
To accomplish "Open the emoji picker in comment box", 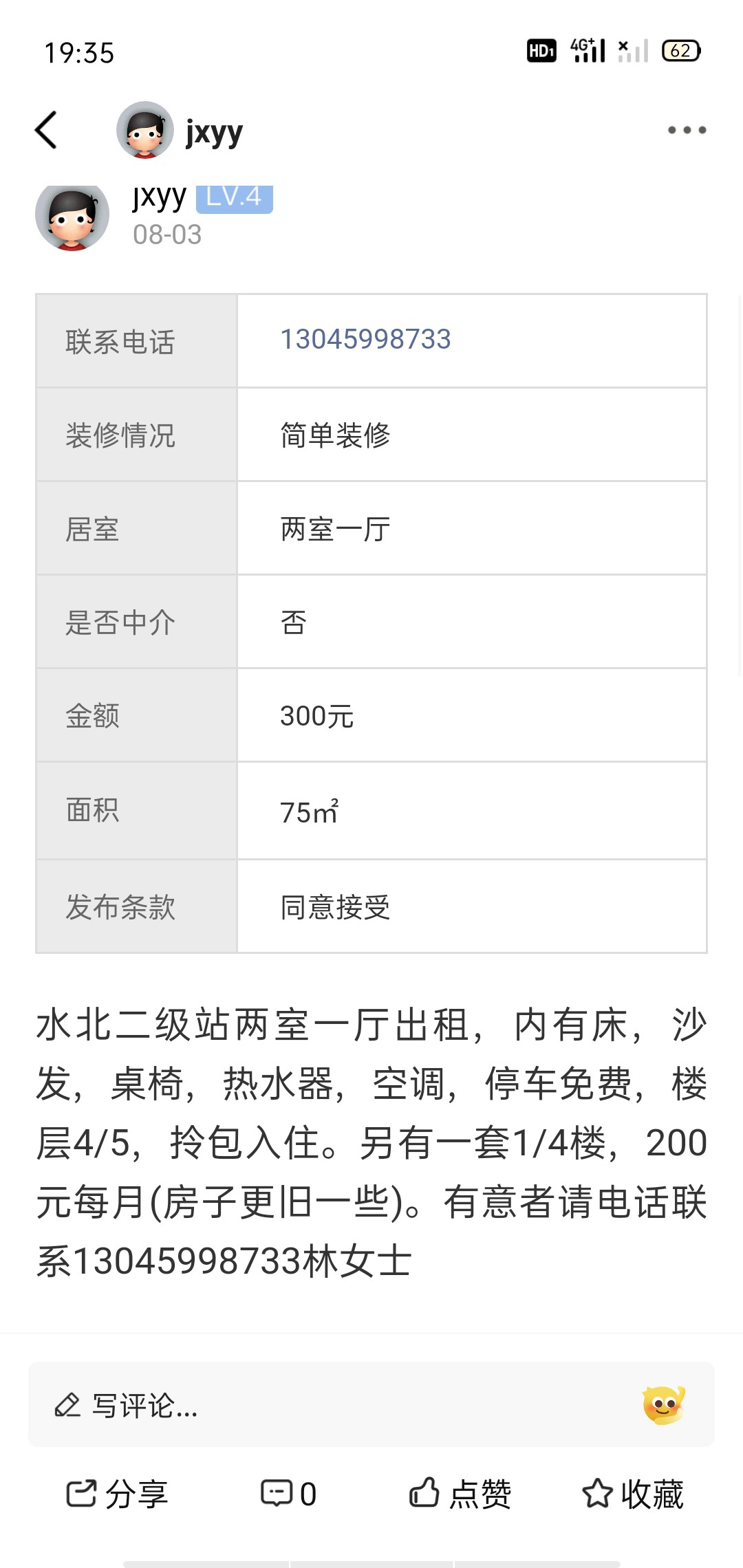I will click(x=663, y=1405).
